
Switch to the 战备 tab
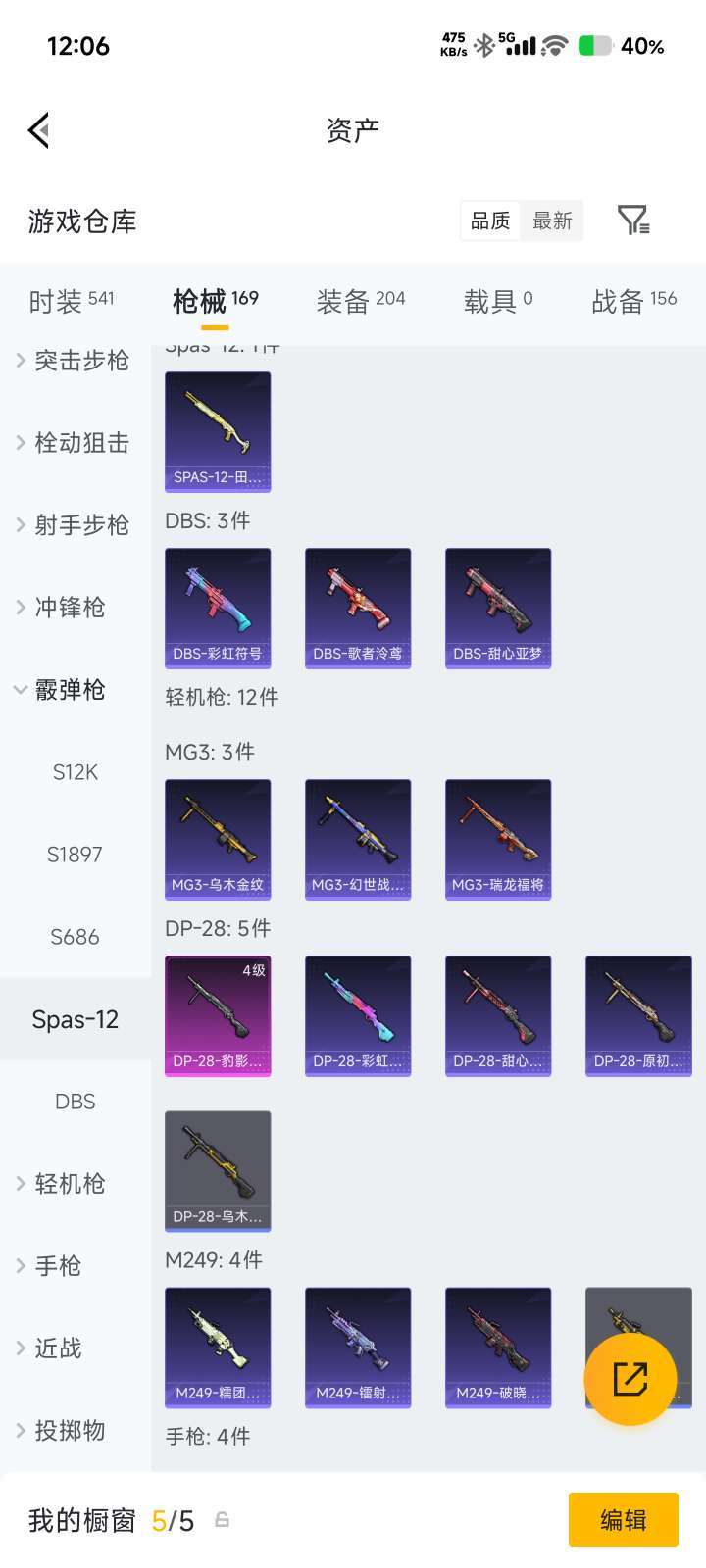[x=634, y=301]
